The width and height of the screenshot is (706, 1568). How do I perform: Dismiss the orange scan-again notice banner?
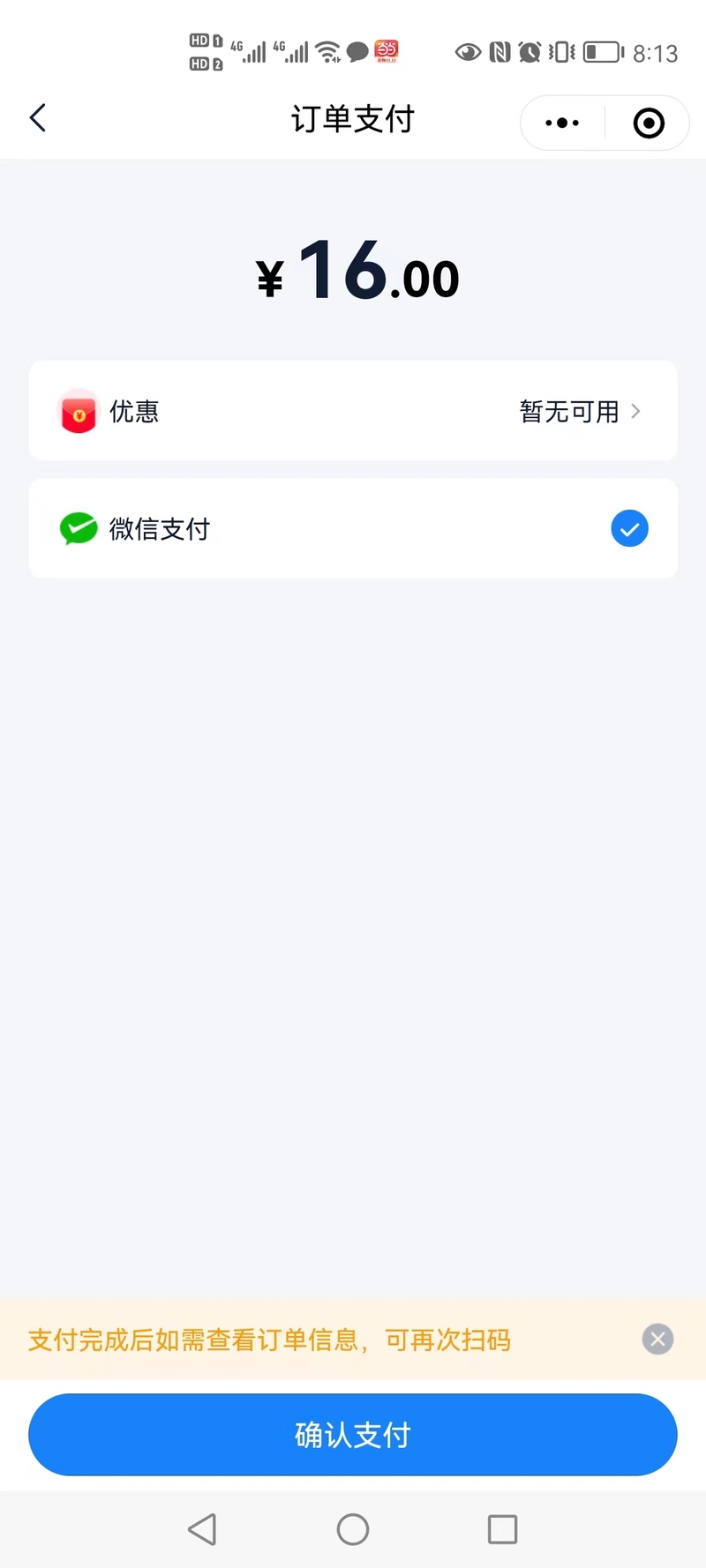(657, 1340)
